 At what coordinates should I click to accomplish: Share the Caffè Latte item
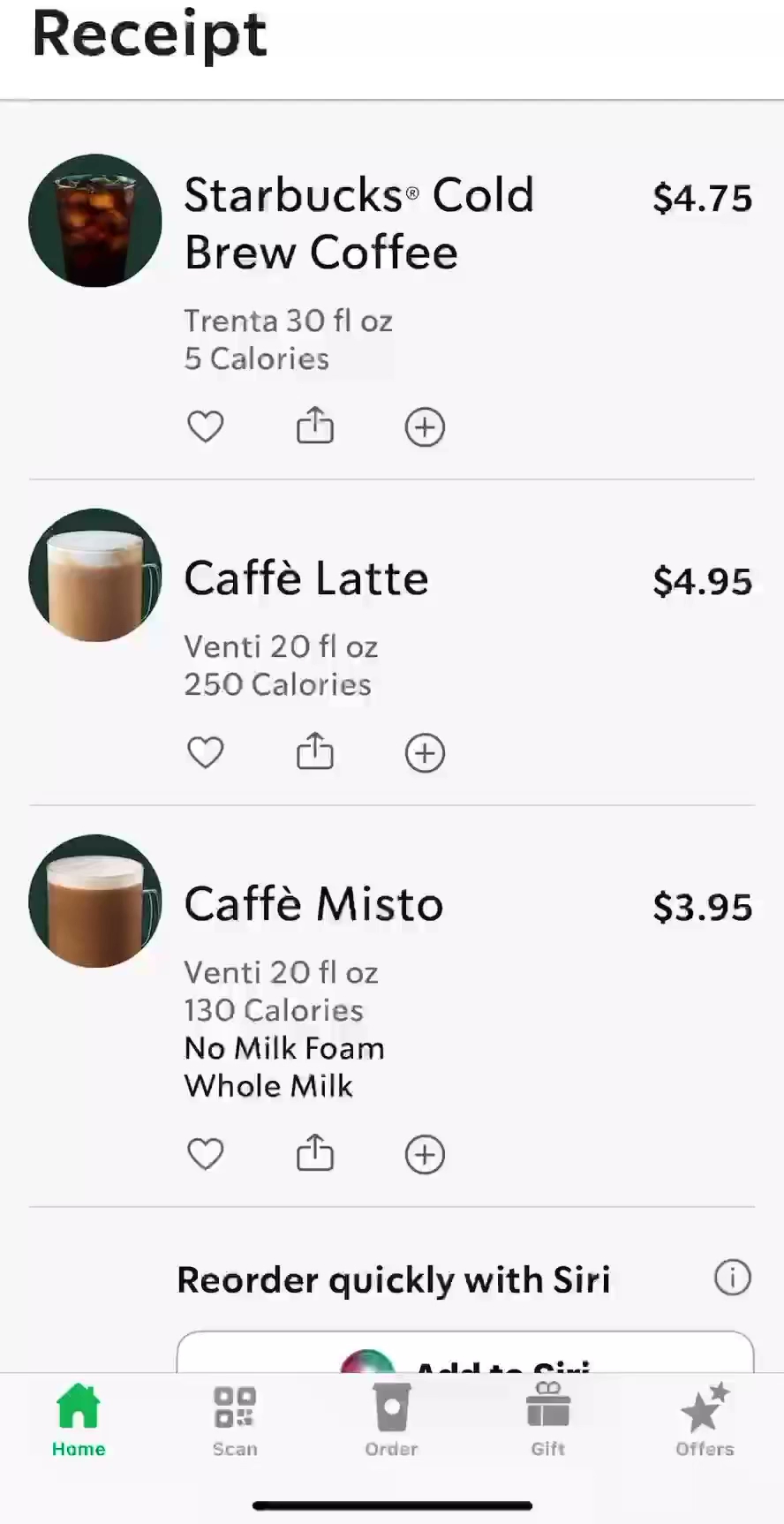pos(315,752)
